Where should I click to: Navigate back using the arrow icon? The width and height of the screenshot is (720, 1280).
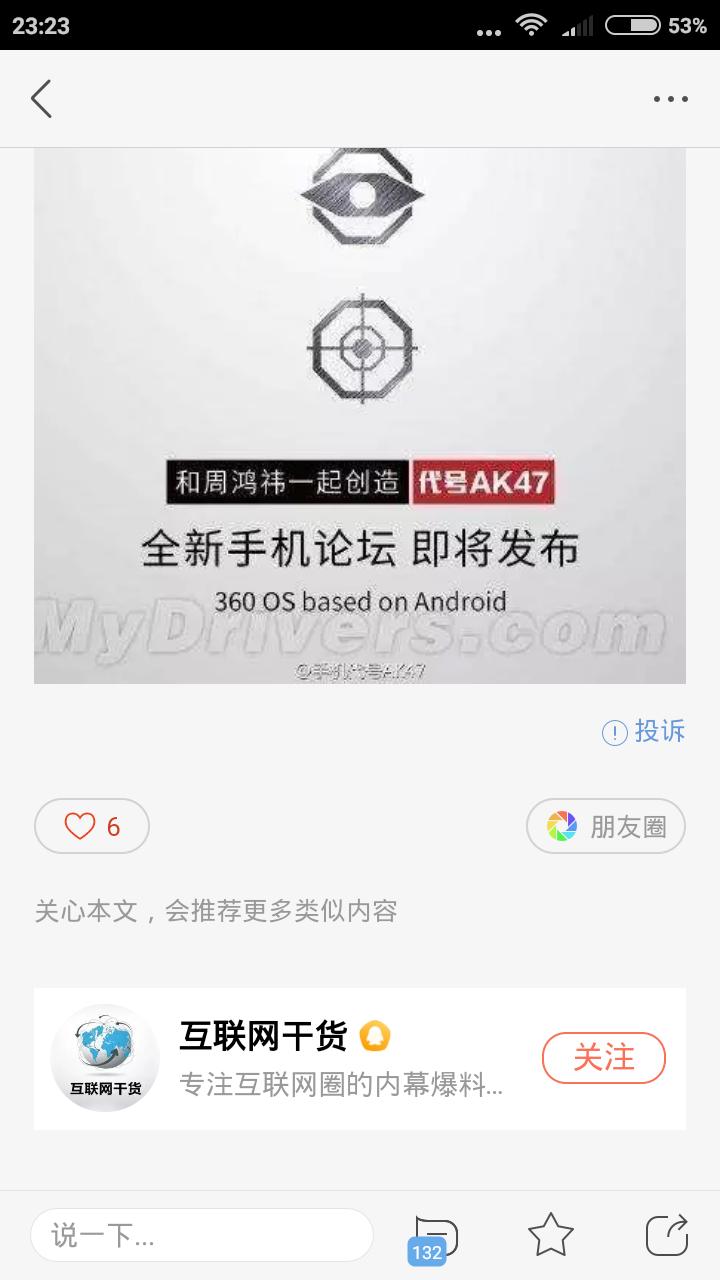[40, 98]
